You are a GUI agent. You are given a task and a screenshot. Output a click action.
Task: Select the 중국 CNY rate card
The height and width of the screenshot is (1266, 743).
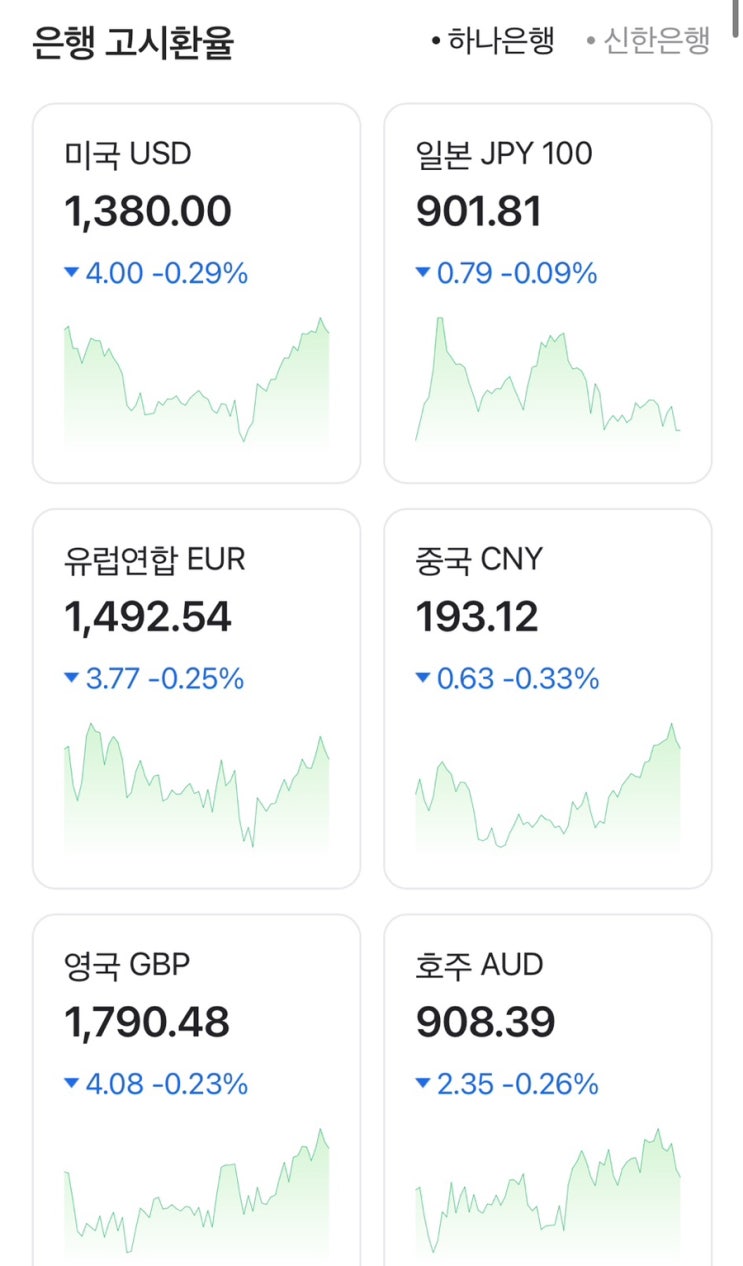(x=548, y=698)
